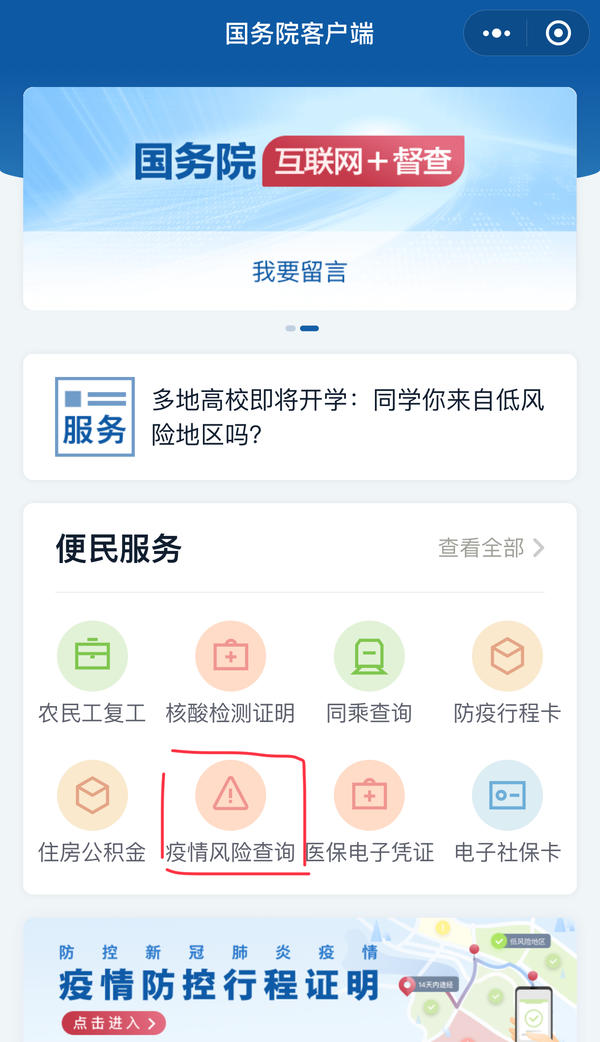
Task: Close the mini program with the circle button
Action: [558, 33]
